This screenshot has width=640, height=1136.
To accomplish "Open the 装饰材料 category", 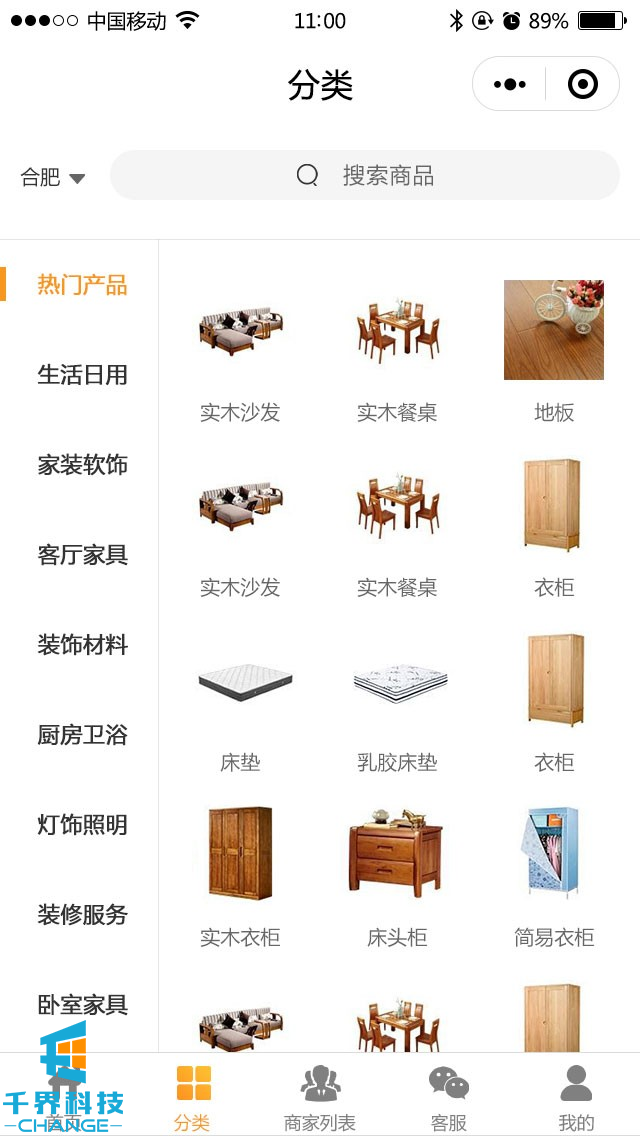I will tap(82, 645).
